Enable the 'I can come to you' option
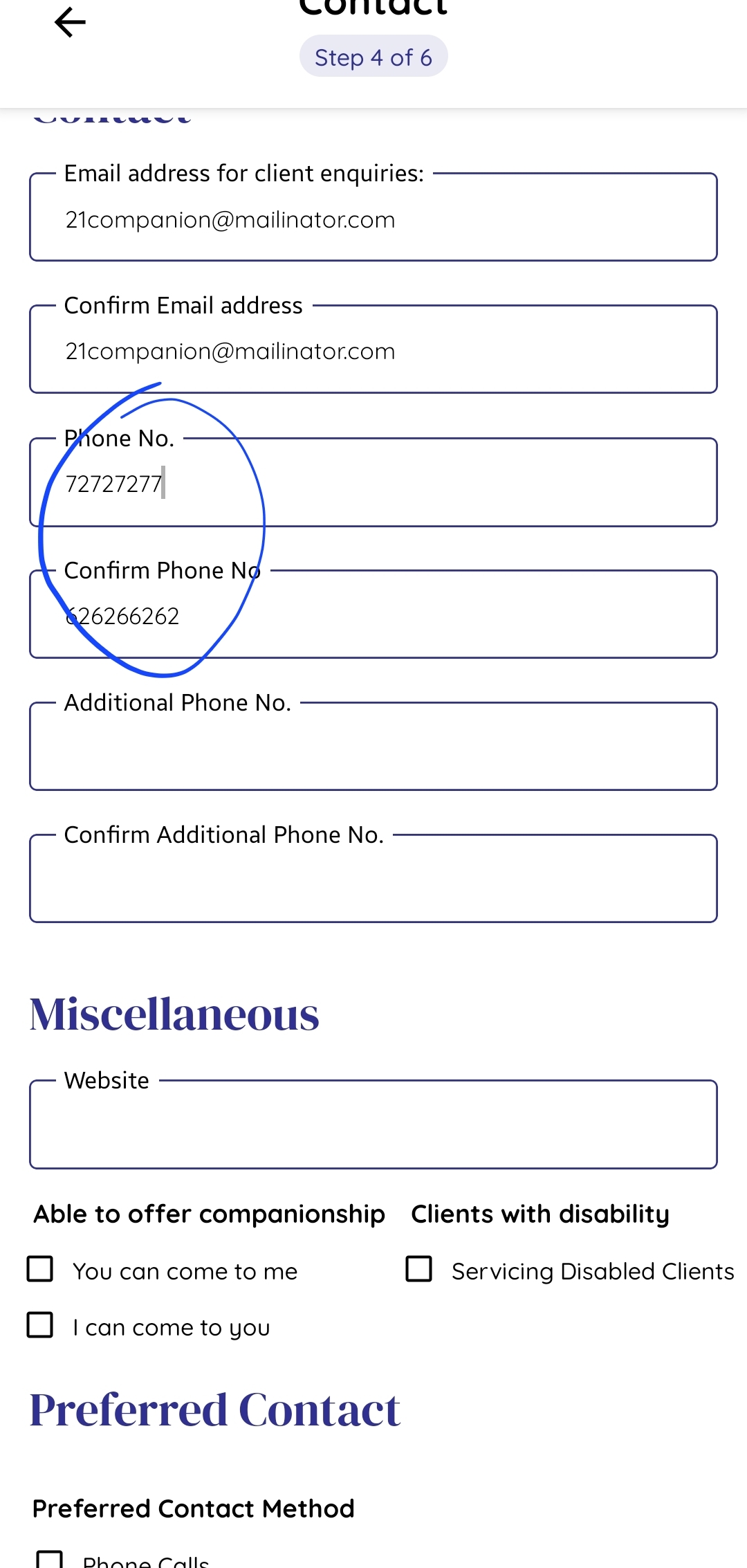The height and width of the screenshot is (1568, 747). click(x=40, y=1325)
